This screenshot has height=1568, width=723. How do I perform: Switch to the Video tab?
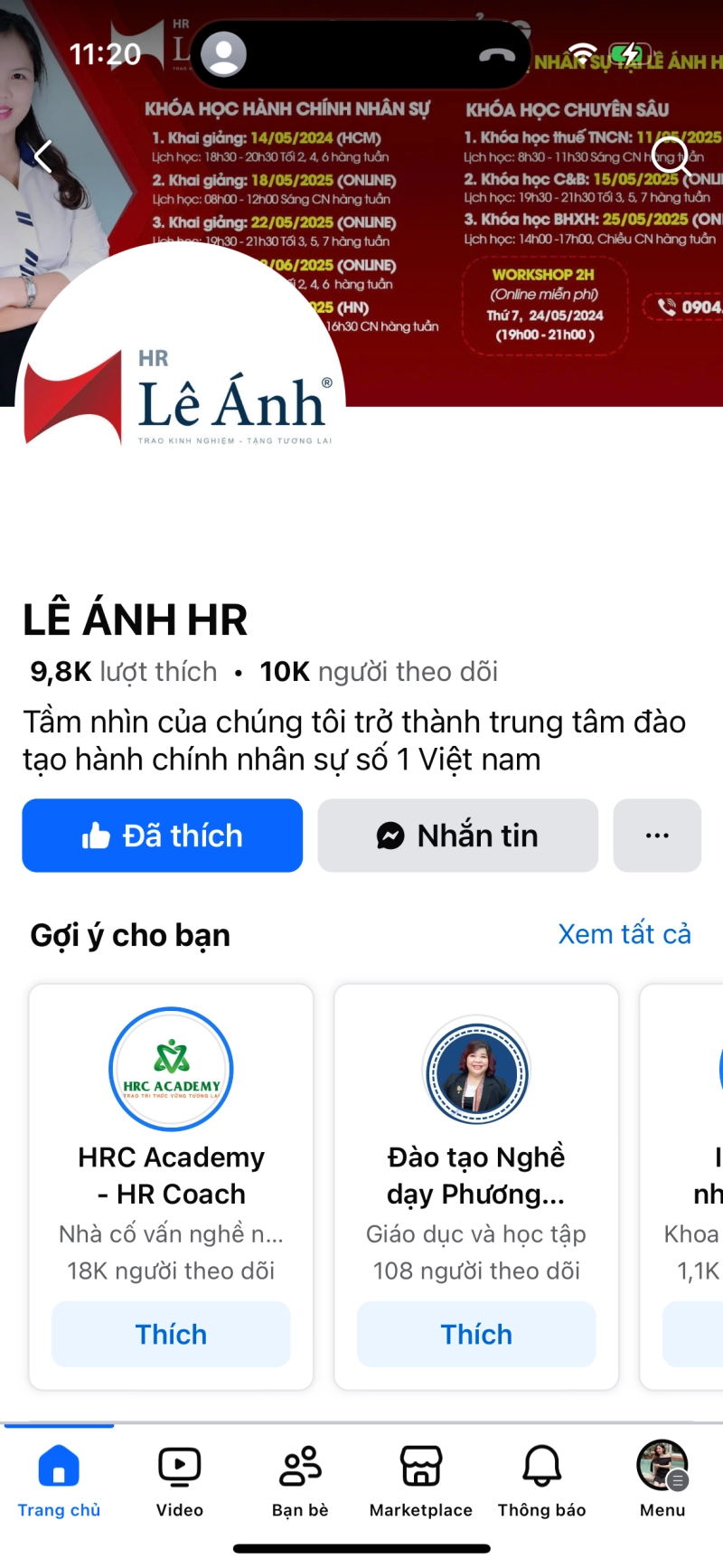[x=180, y=1478]
